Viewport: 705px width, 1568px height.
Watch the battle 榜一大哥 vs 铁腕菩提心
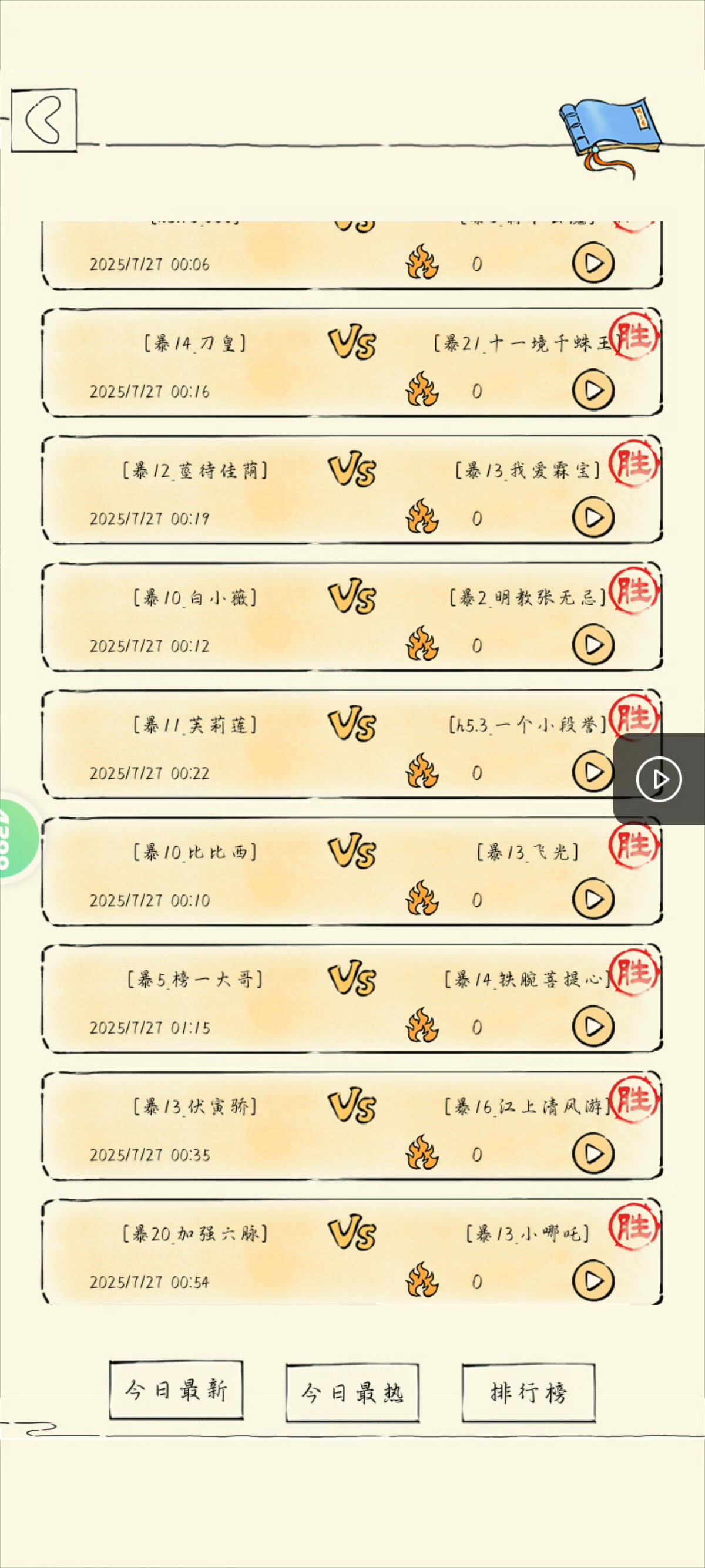593,1027
